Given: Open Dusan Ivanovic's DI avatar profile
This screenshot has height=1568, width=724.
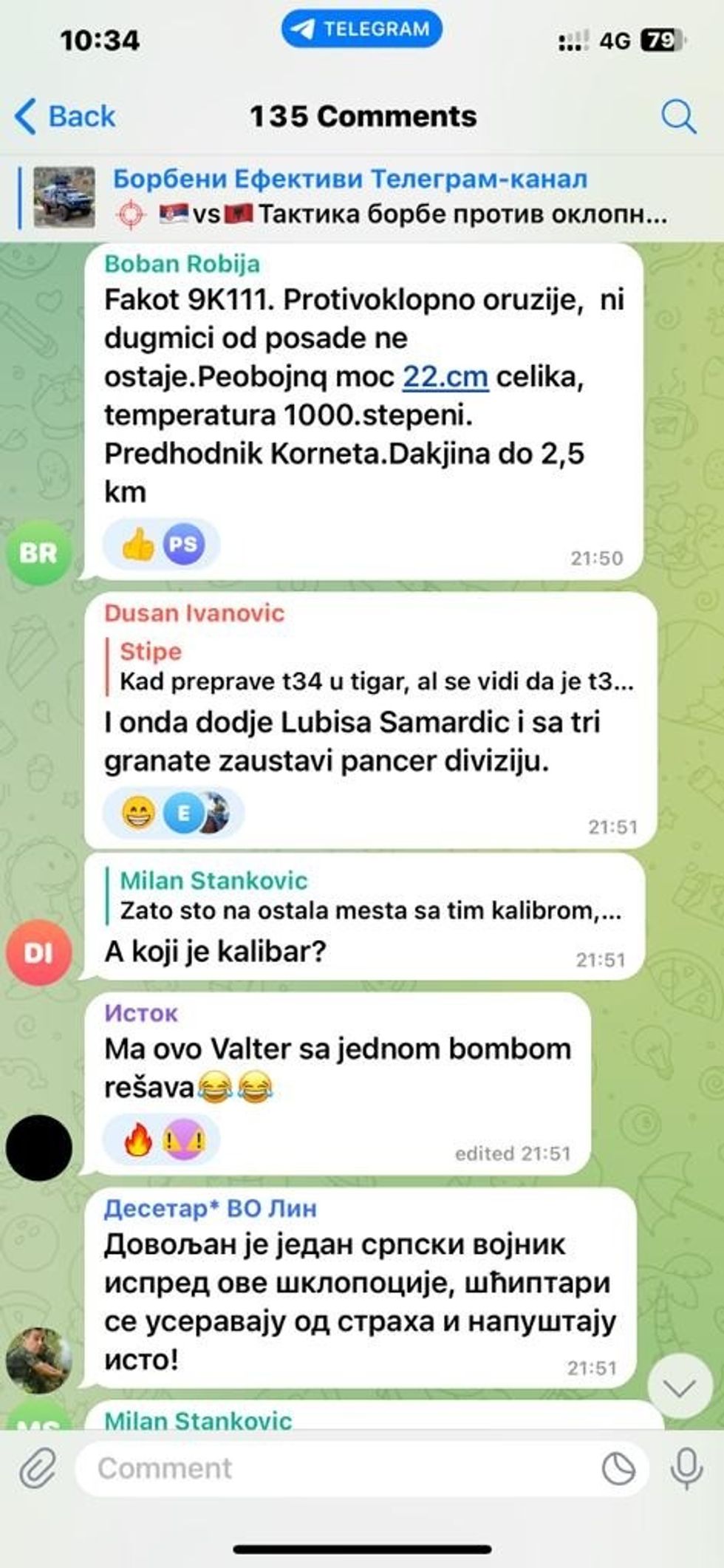Looking at the screenshot, I should (x=38, y=952).
